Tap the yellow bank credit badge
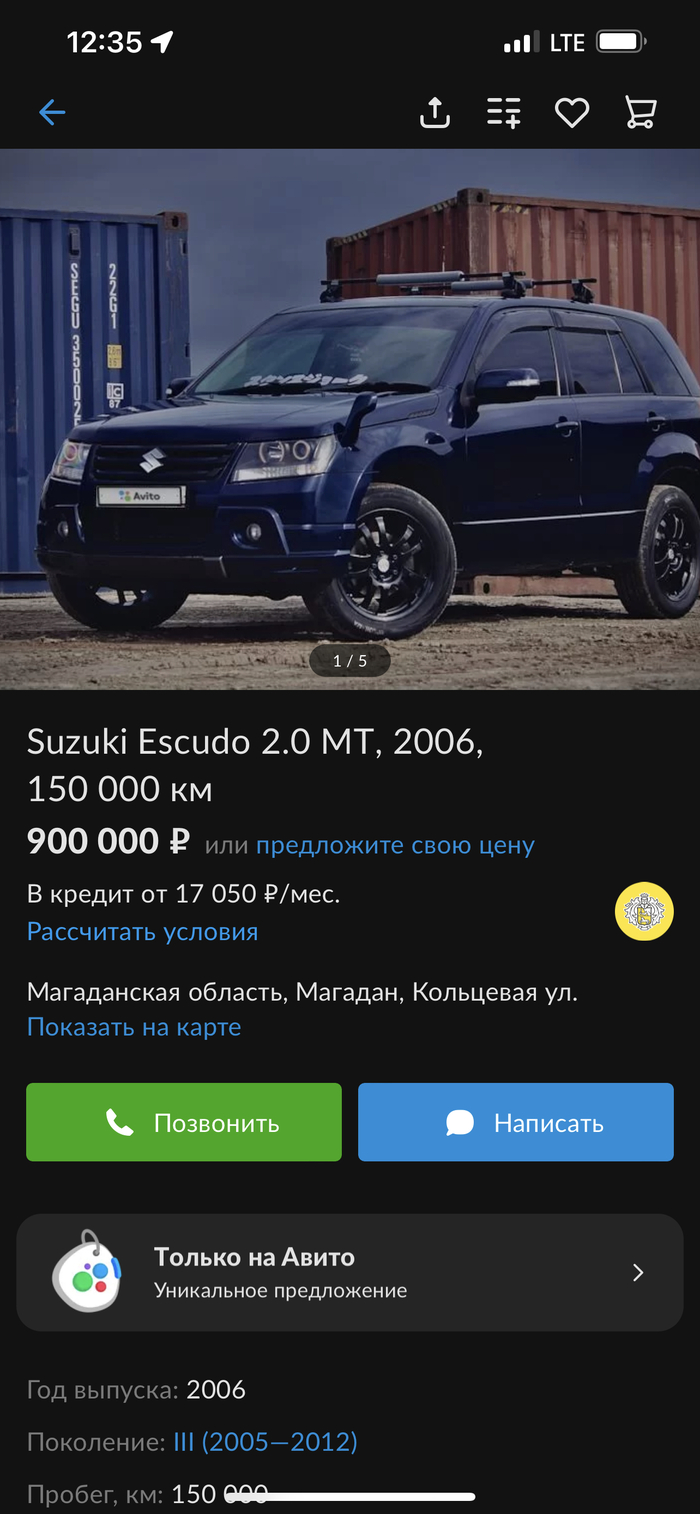Viewport: 700px width, 1514px height. pyautogui.click(x=644, y=911)
